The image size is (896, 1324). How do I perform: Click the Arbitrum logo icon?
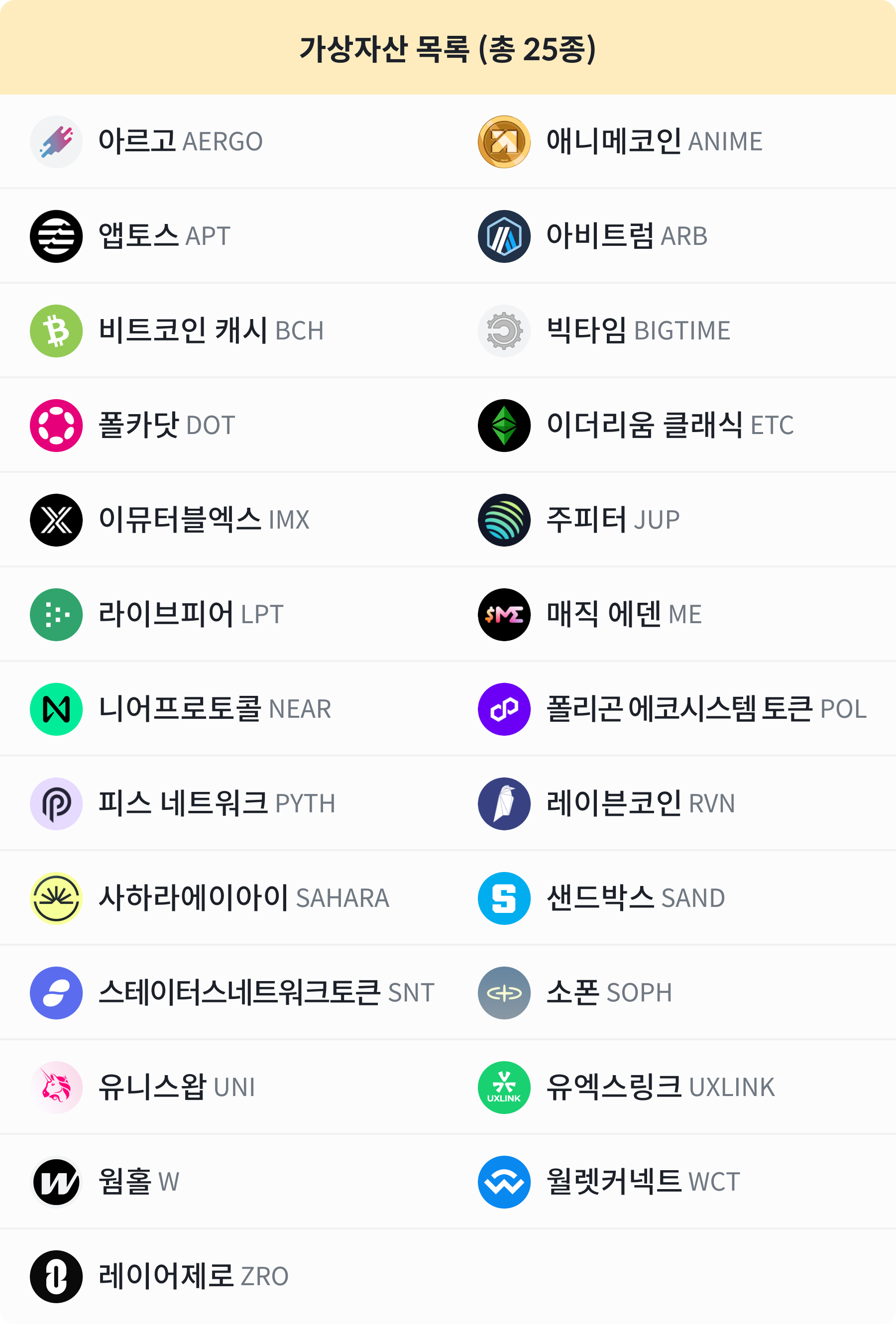click(504, 236)
